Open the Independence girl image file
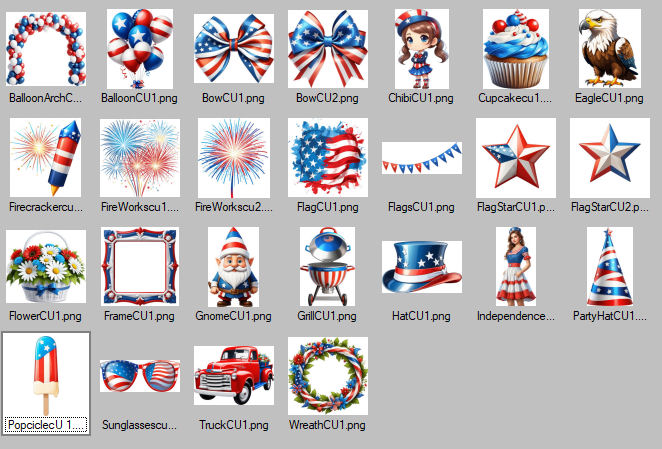This screenshot has height=449, width=662. [x=515, y=267]
